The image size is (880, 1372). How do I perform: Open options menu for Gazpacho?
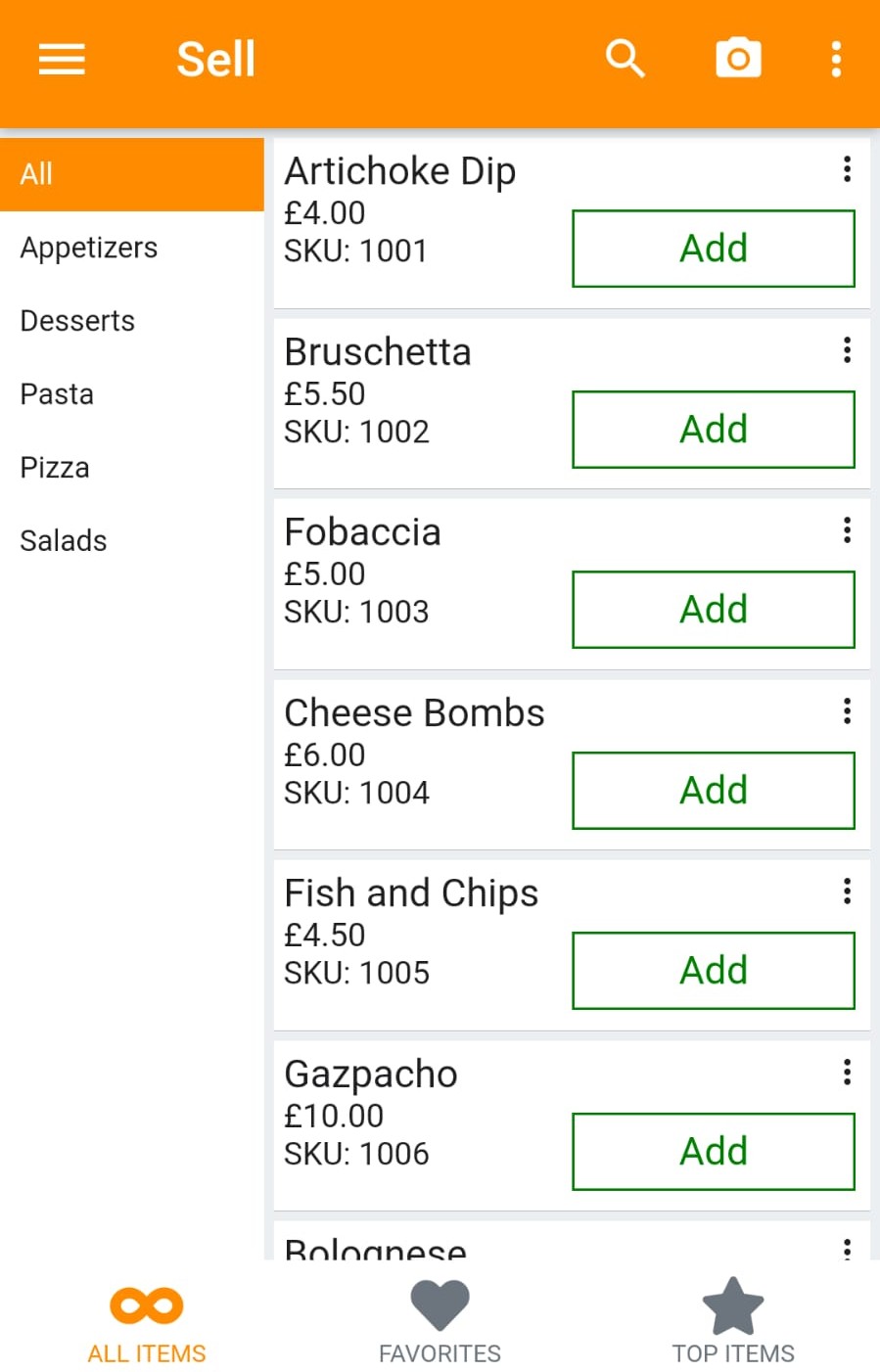coord(847,1072)
